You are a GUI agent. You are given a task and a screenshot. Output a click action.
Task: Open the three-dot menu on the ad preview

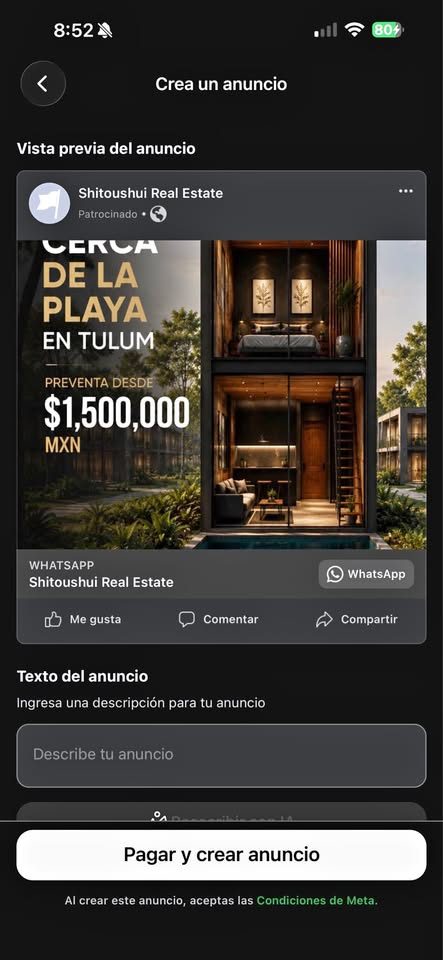click(406, 192)
